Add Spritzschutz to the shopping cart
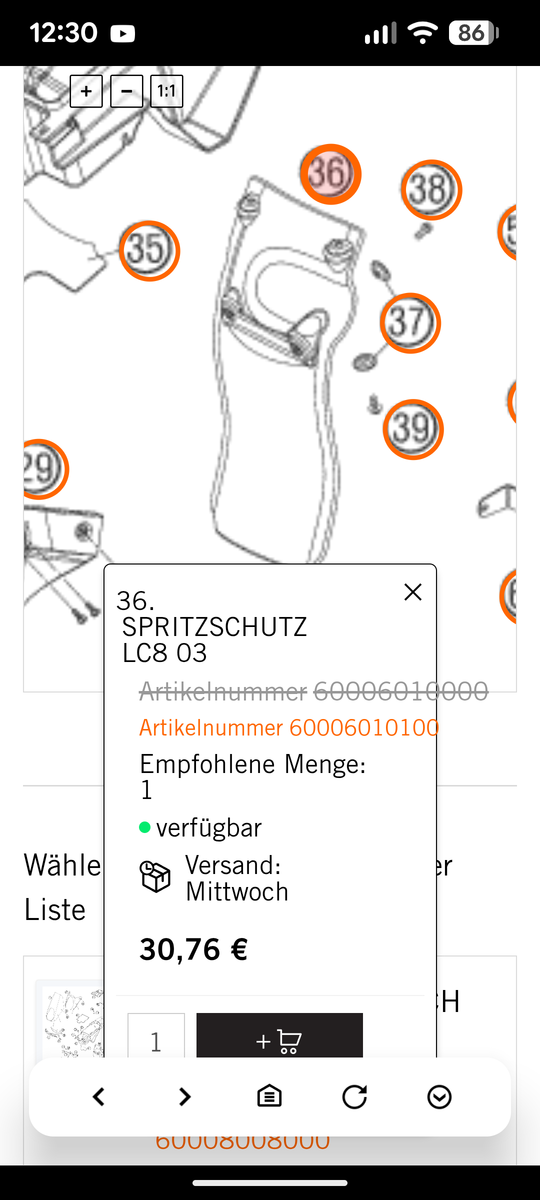Viewport: 540px width, 1200px height. click(x=279, y=1042)
